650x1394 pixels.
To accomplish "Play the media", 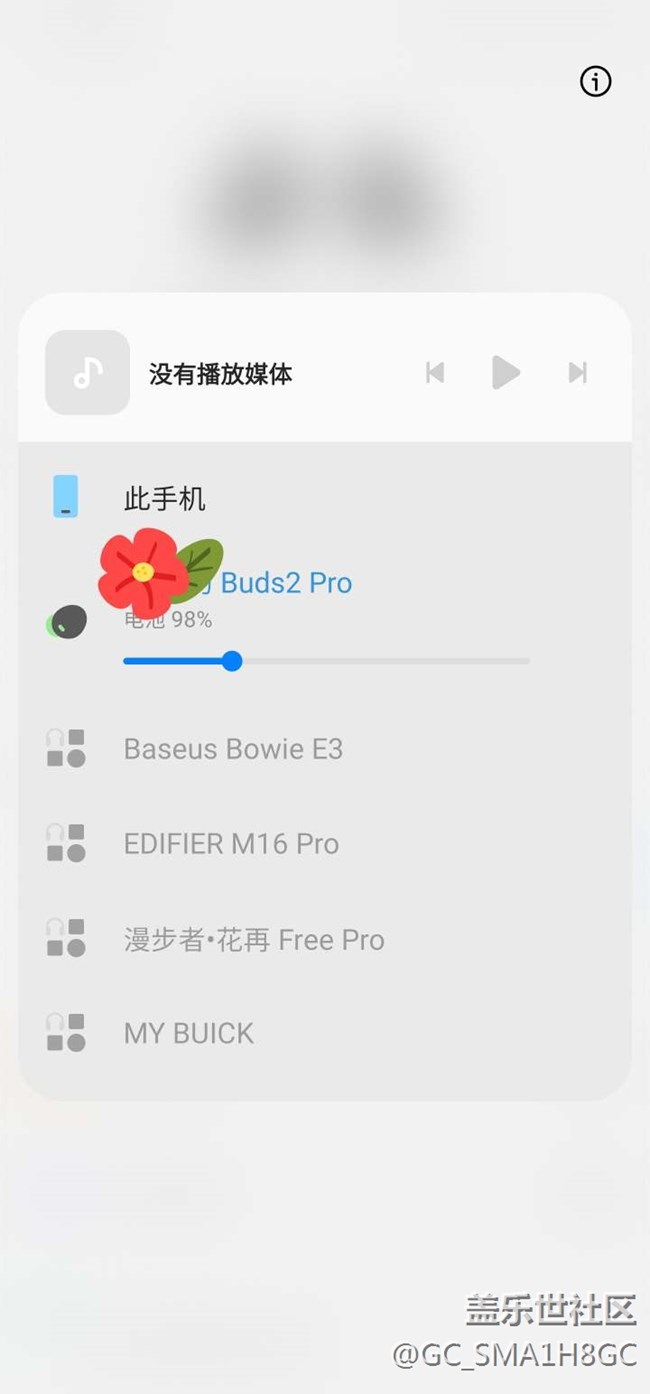I will pyautogui.click(x=506, y=373).
